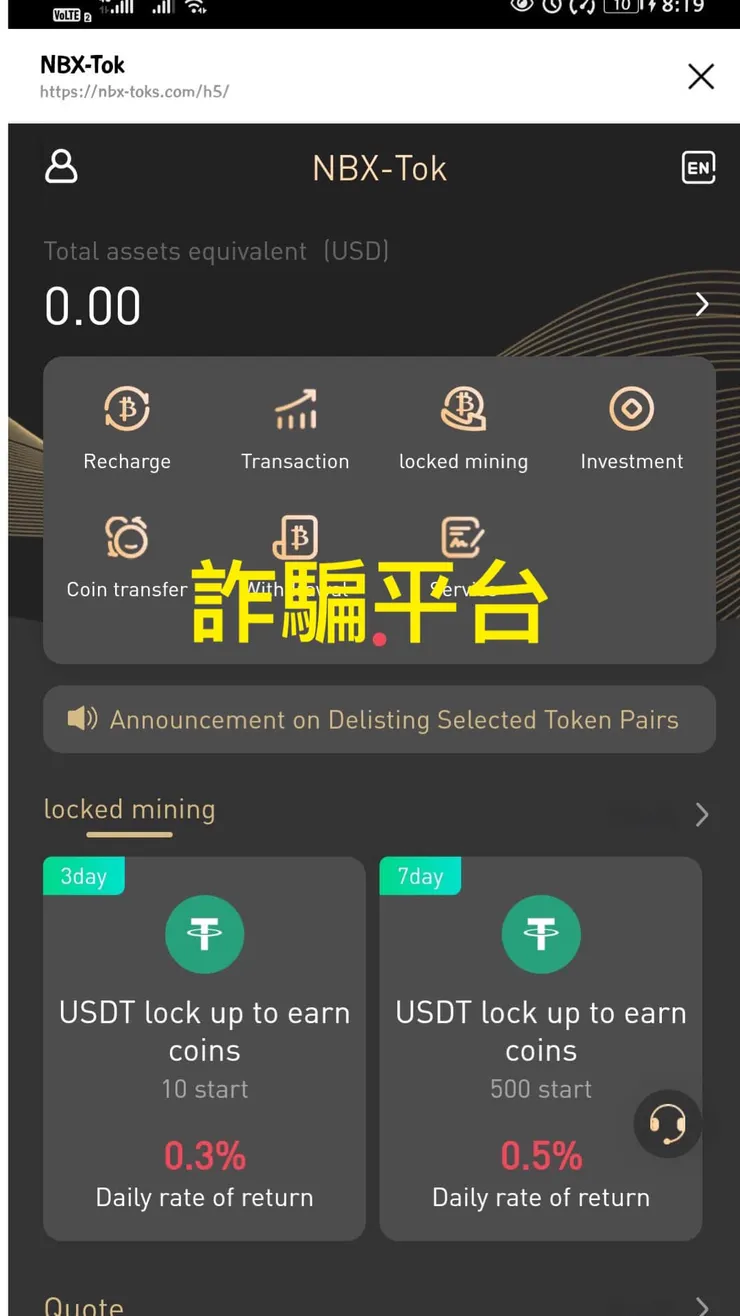The width and height of the screenshot is (740, 1316).
Task: Open the Coin transfer icon
Action: 127,536
